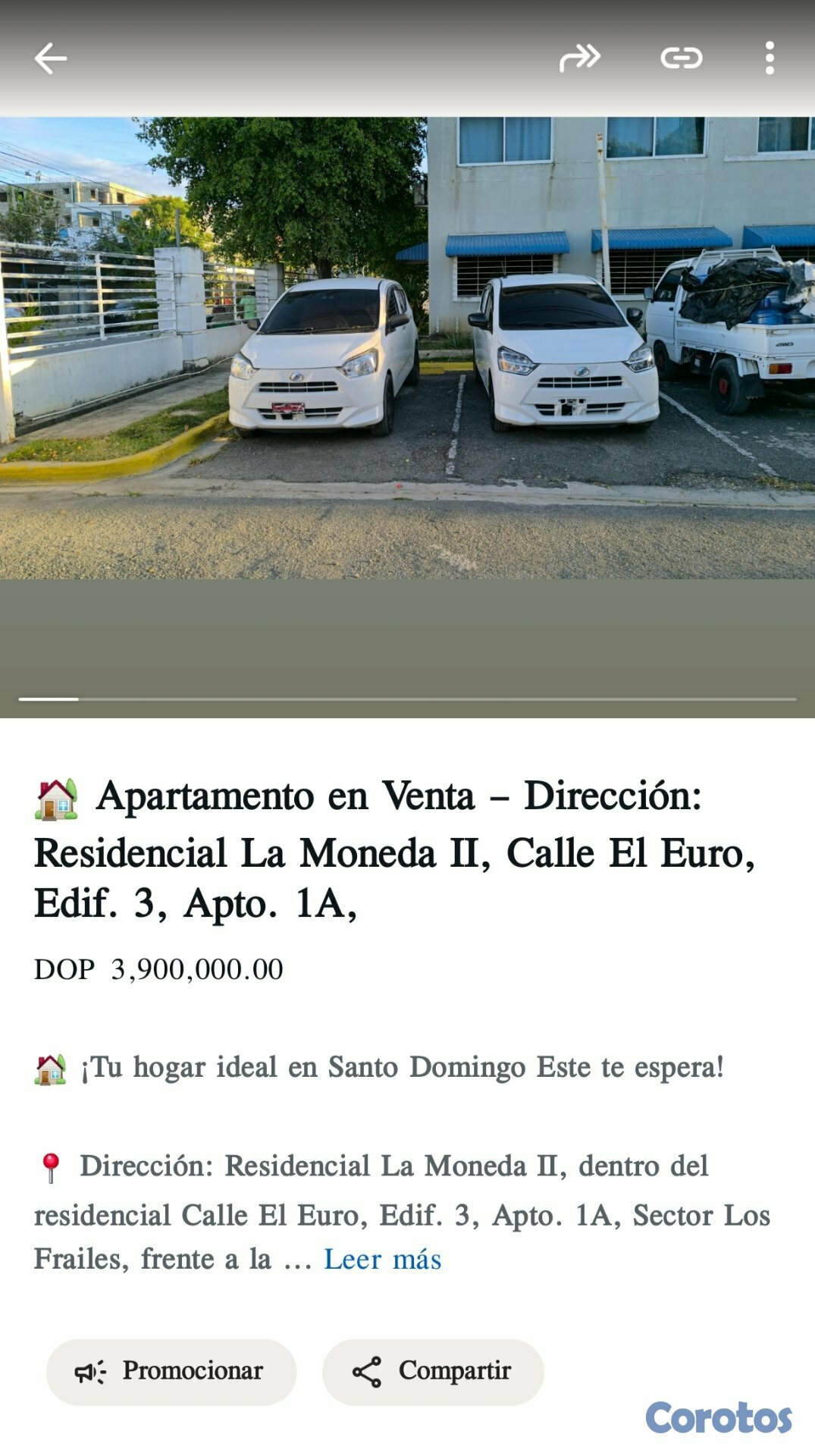Go back using the top-left arrow
Viewport: 815px width, 1456px height.
(x=51, y=58)
